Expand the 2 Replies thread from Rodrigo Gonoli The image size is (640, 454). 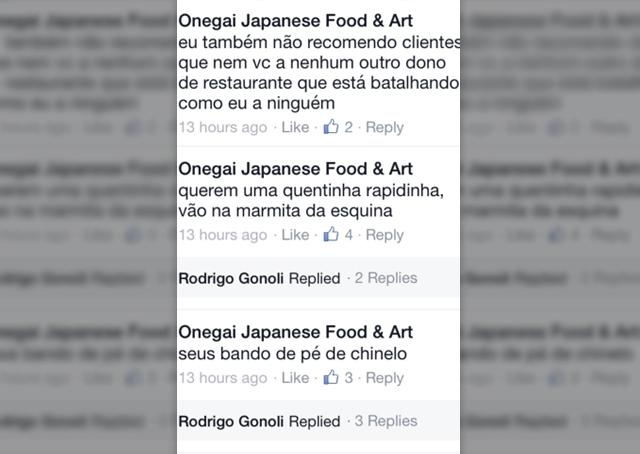point(386,278)
